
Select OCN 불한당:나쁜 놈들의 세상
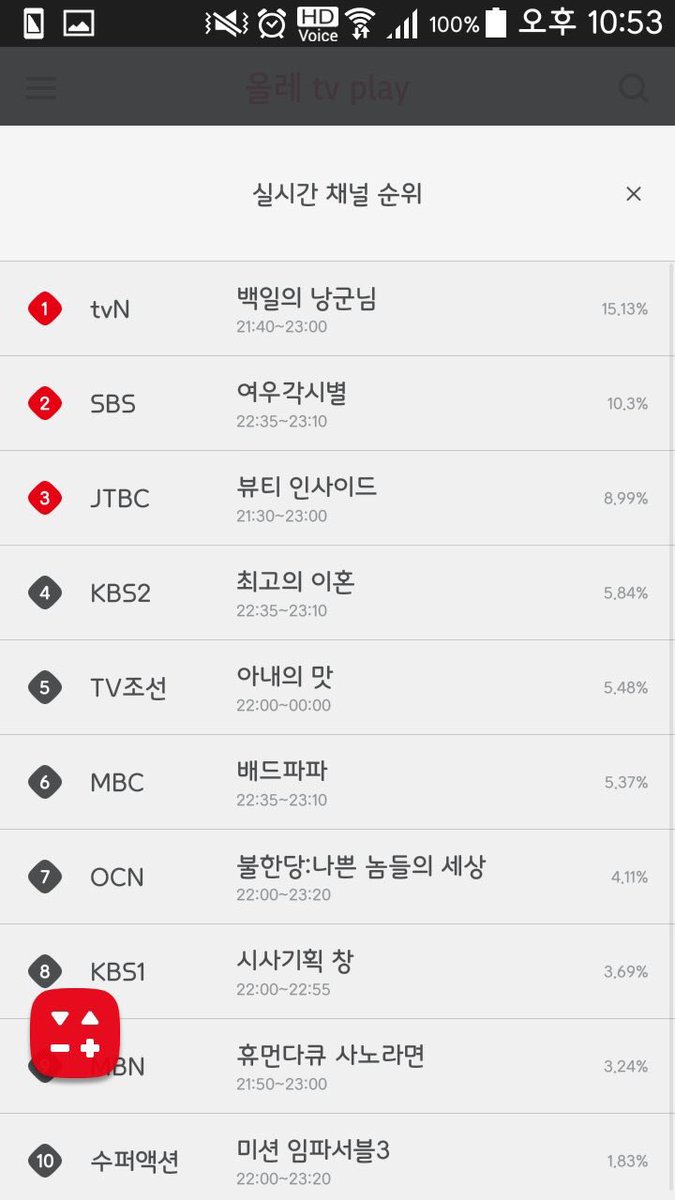pyautogui.click(x=337, y=877)
